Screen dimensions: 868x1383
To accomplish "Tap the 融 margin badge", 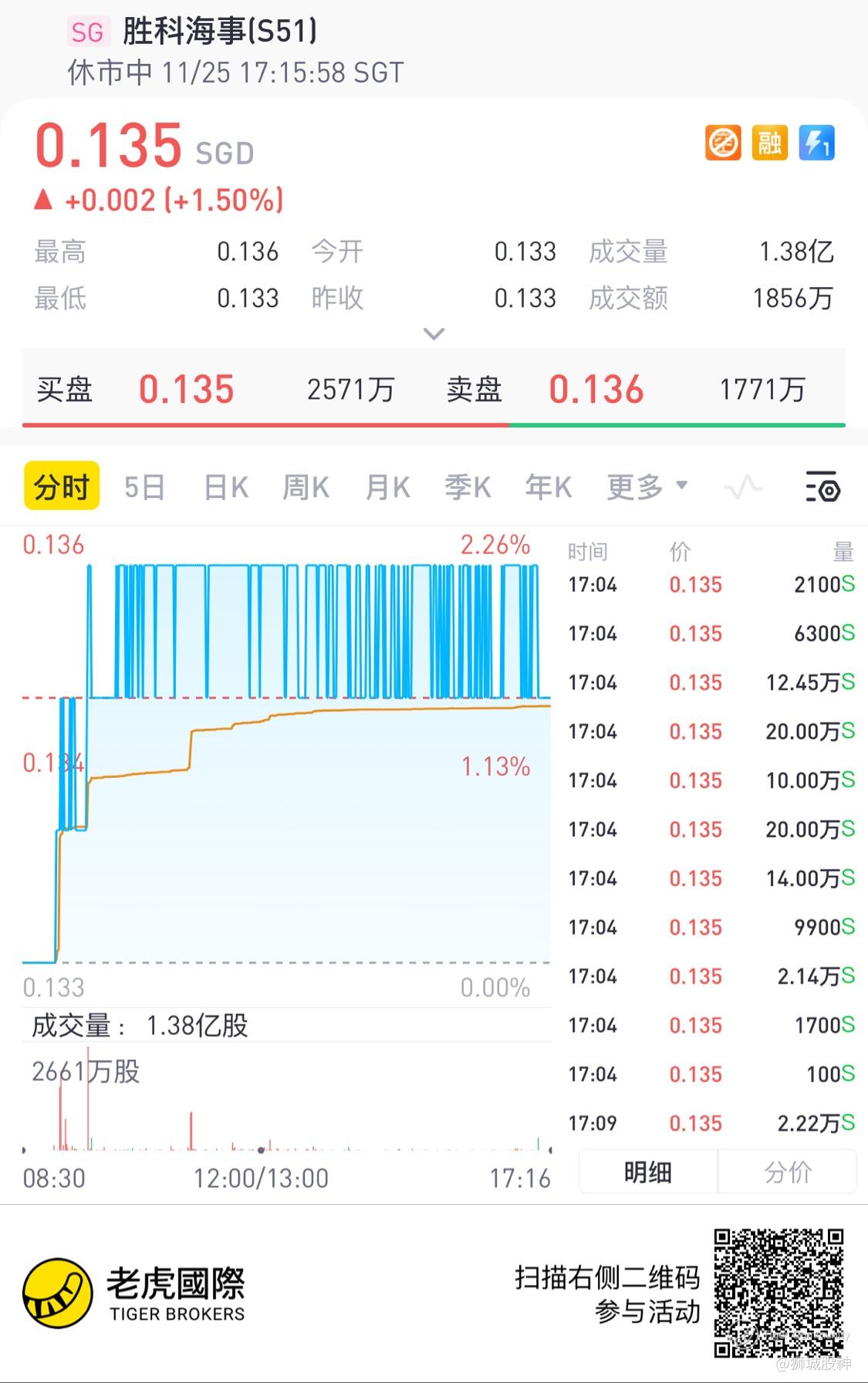I will pyautogui.click(x=769, y=143).
